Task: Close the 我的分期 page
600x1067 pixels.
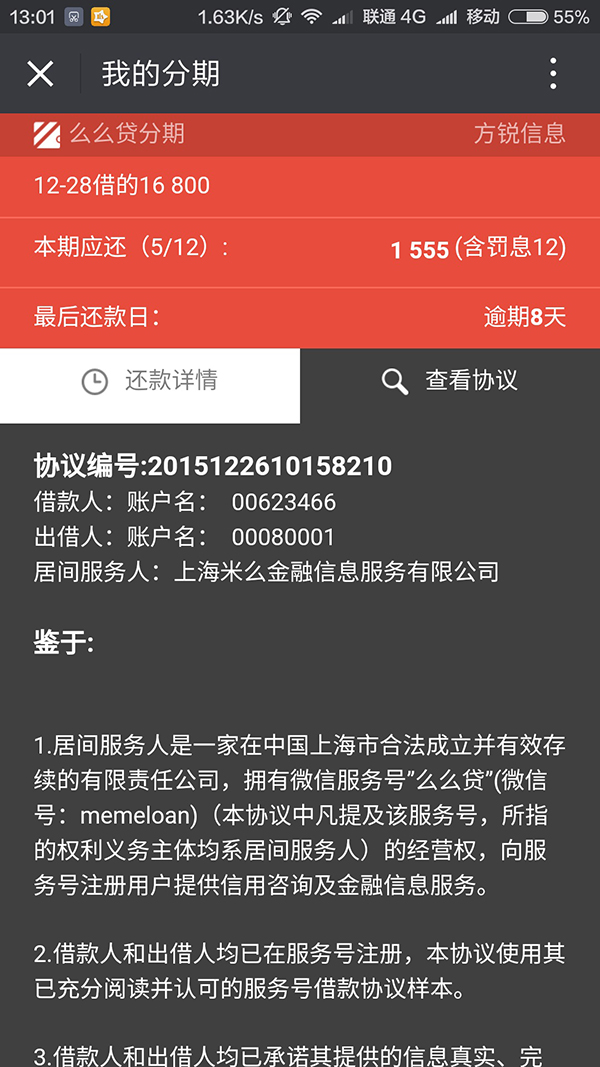Action: pos(40,74)
